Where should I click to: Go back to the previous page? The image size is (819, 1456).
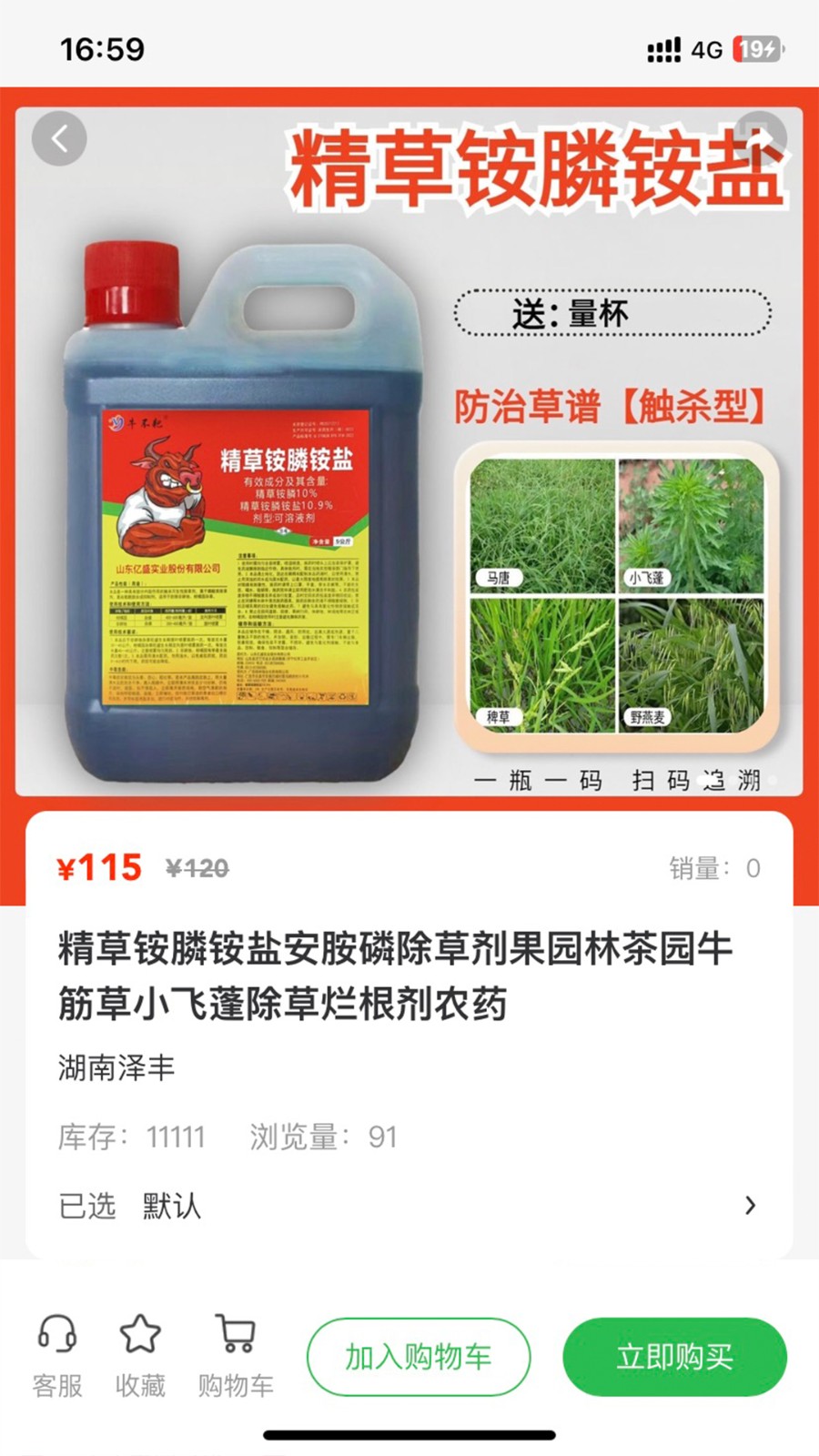59,138
